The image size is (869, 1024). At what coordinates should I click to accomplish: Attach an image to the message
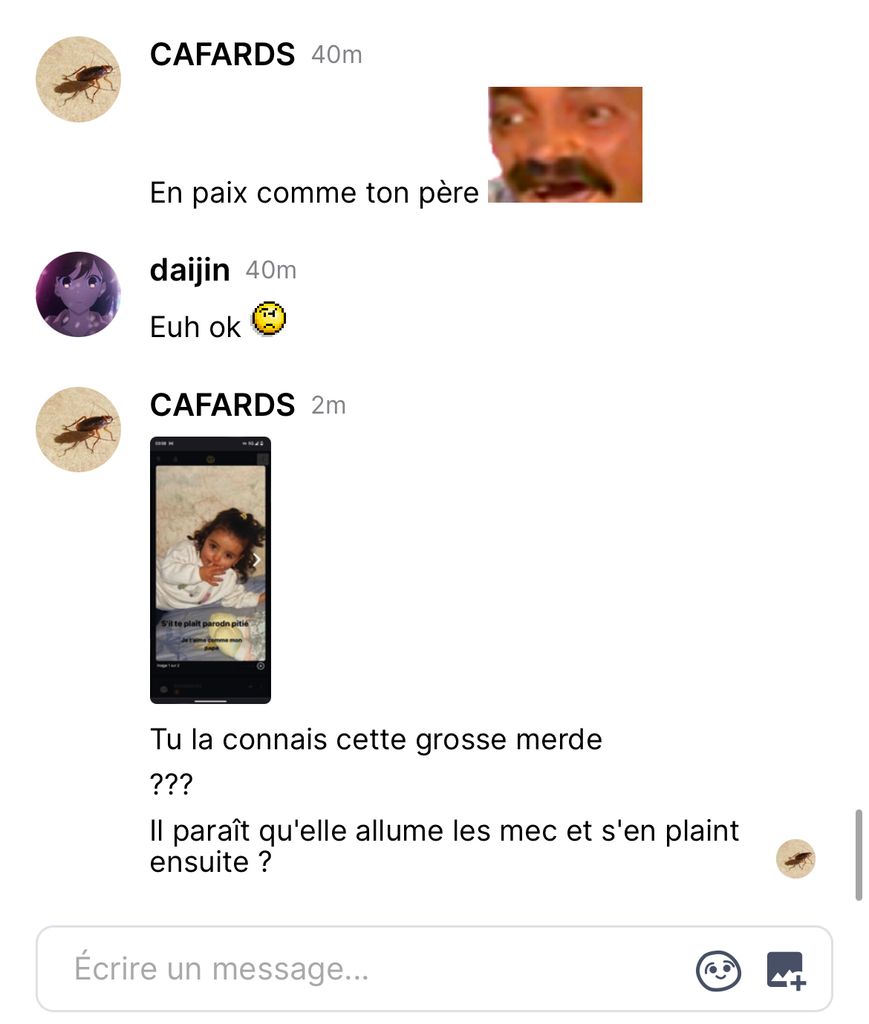pos(786,970)
